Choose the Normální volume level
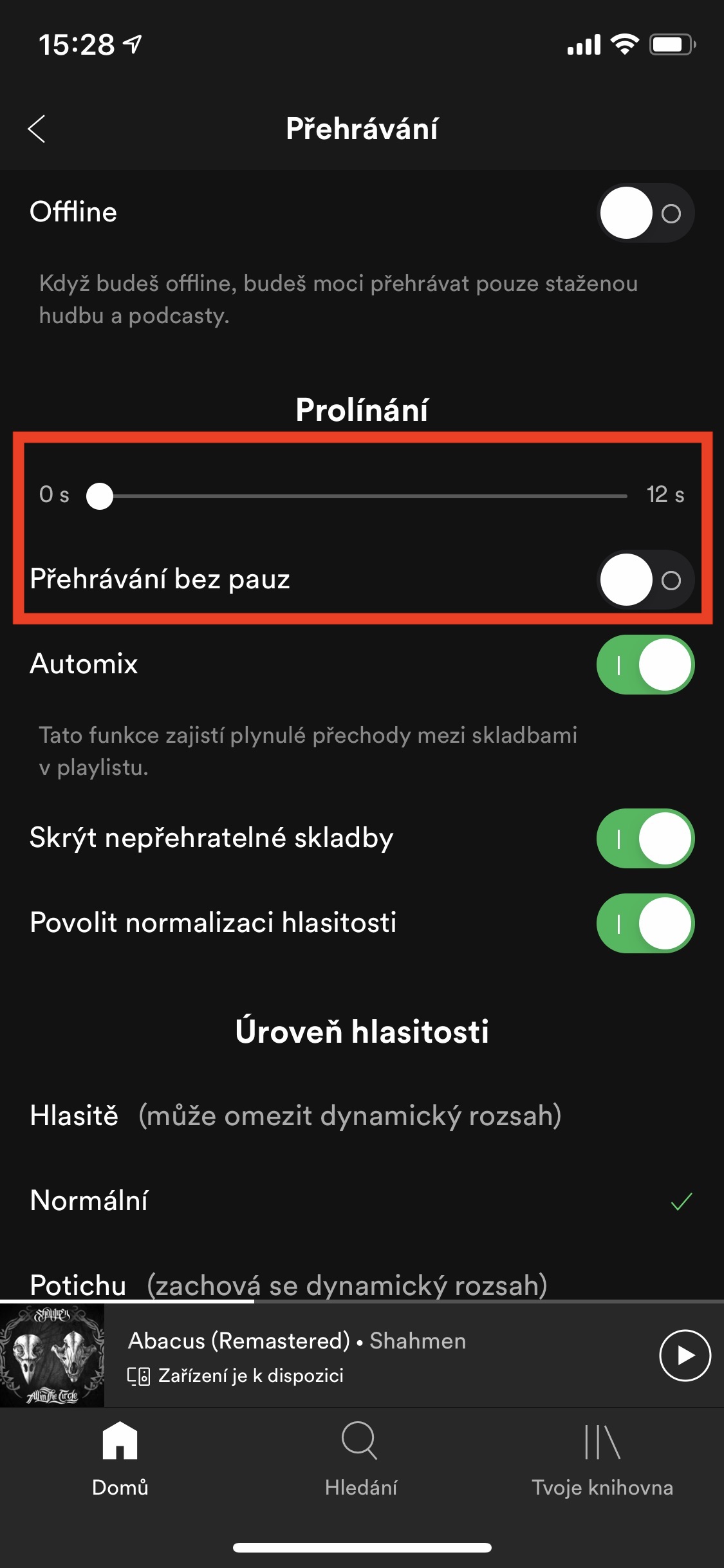The width and height of the screenshot is (724, 1568). pos(362,1201)
